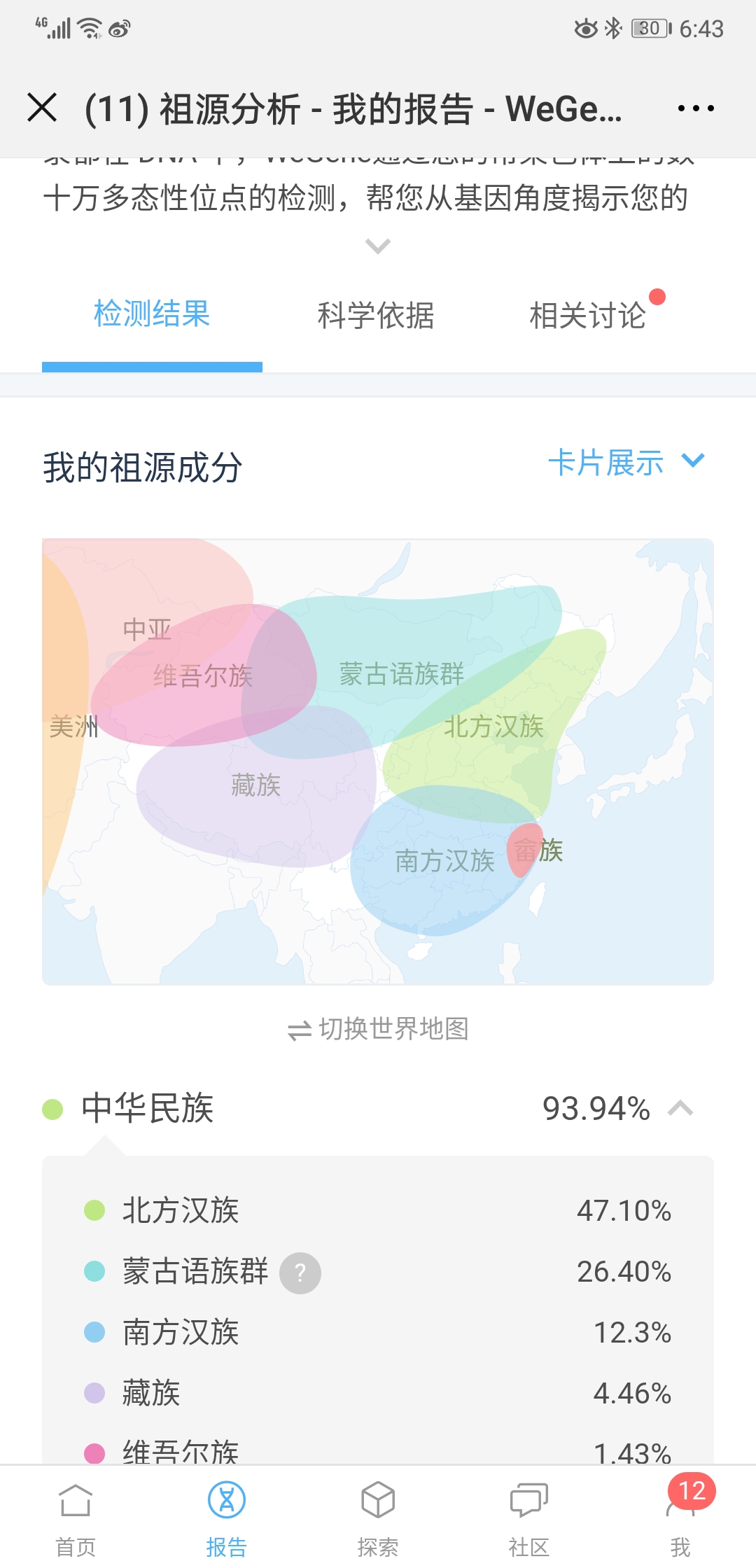Switch to the 科学依据 tab
The image size is (756, 1568).
point(376,316)
